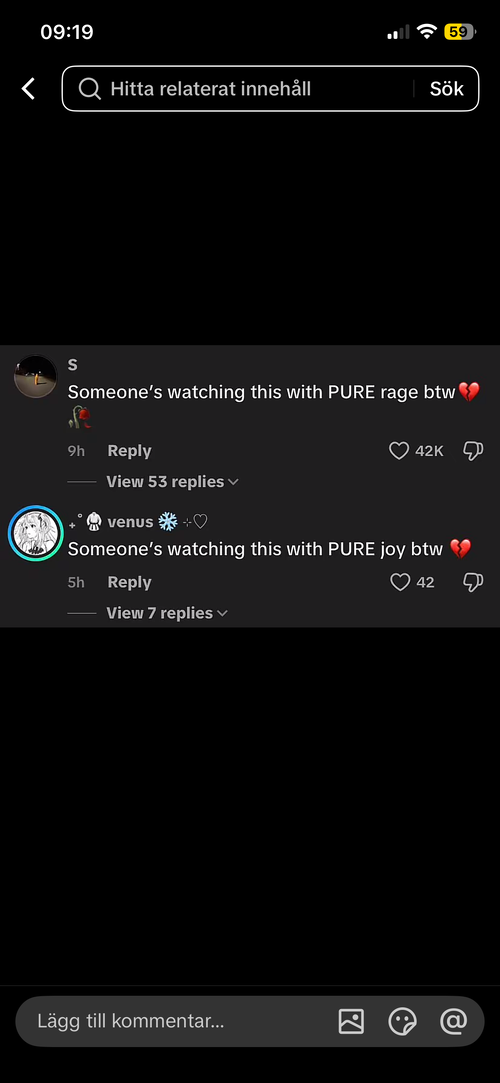Viewport: 500px width, 1083px height.
Task: Open the emoji picker
Action: (x=403, y=1021)
